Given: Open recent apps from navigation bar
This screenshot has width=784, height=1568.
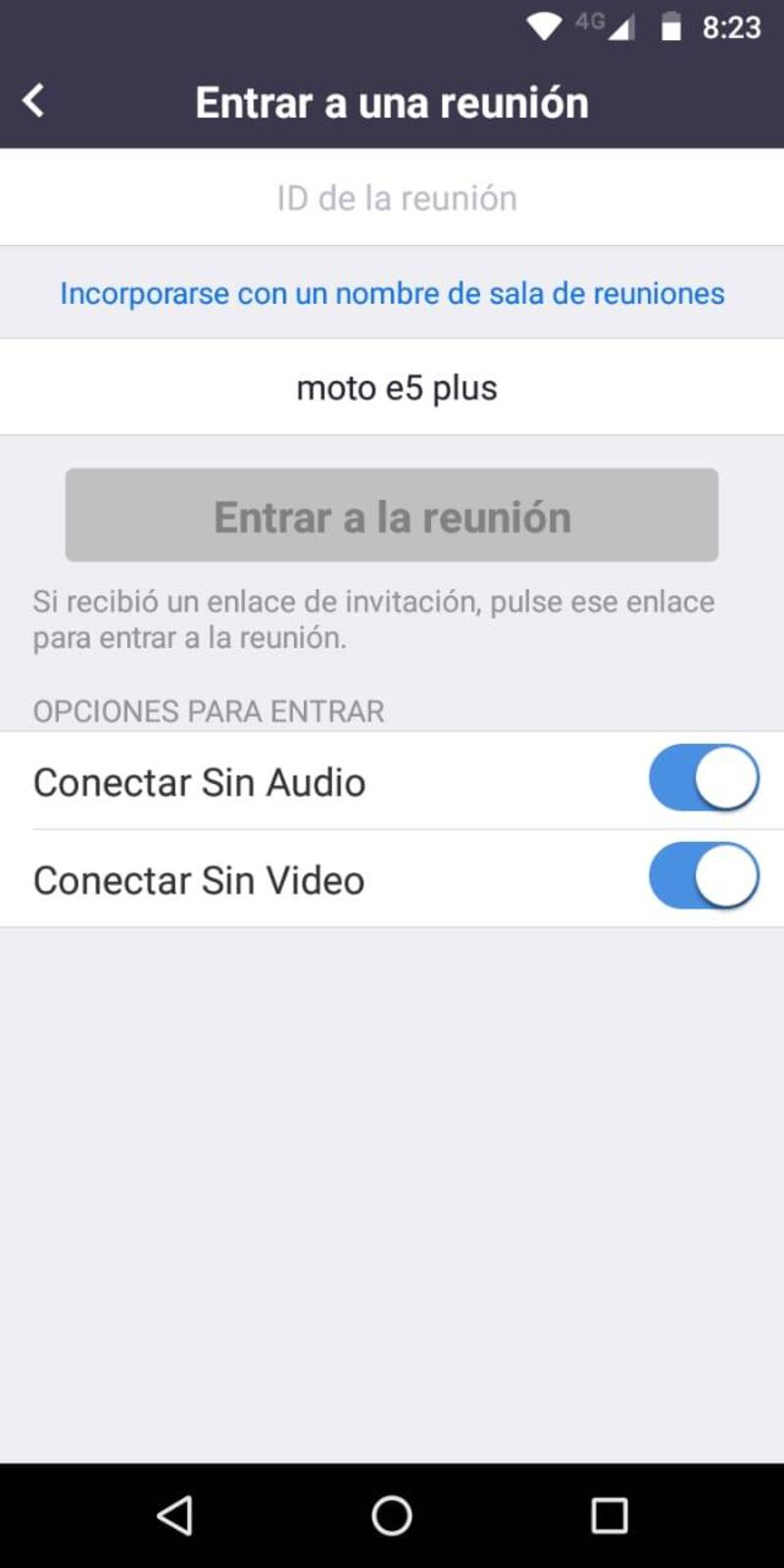Looking at the screenshot, I should [609, 1515].
